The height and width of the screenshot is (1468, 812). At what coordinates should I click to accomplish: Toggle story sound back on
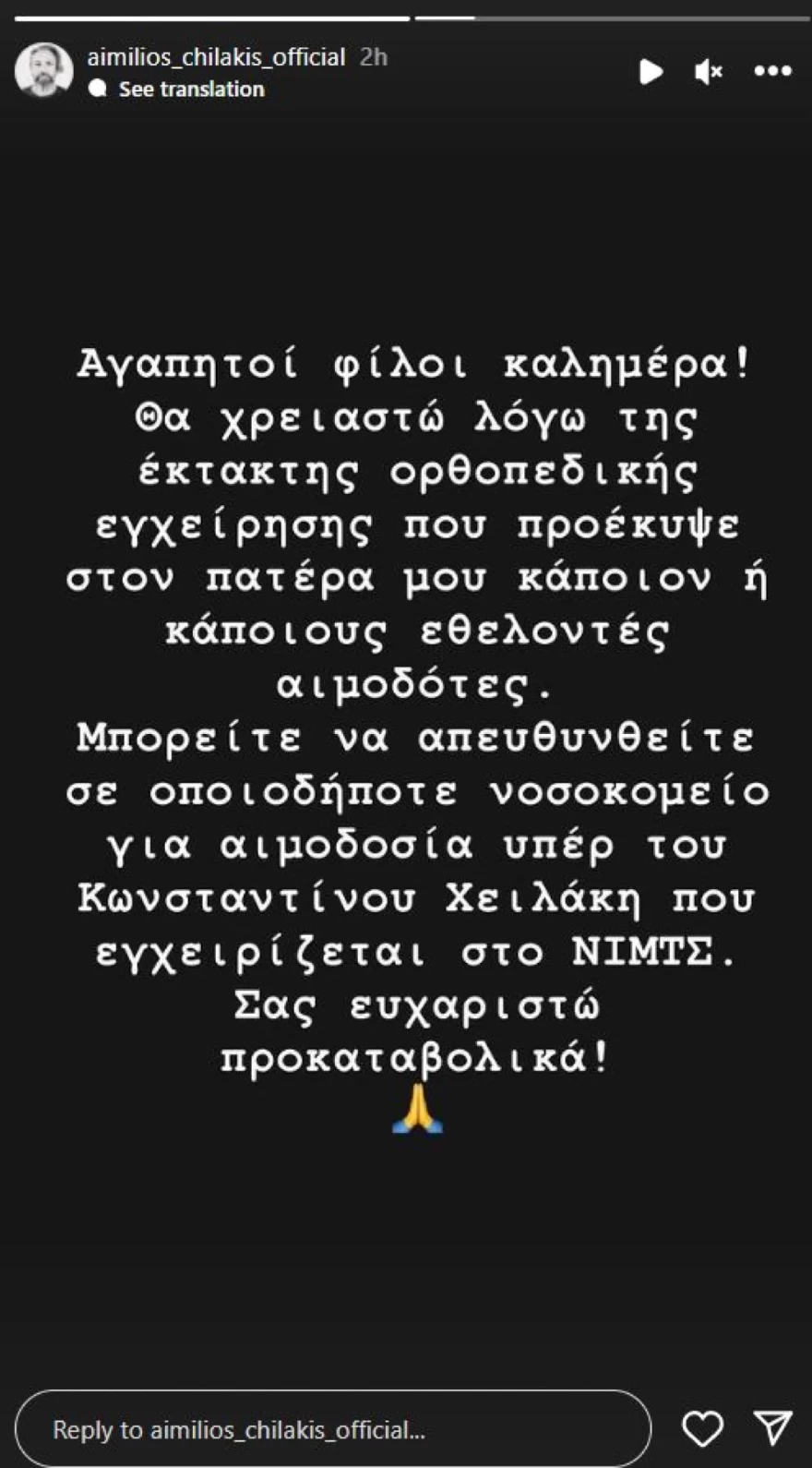pos(708,70)
